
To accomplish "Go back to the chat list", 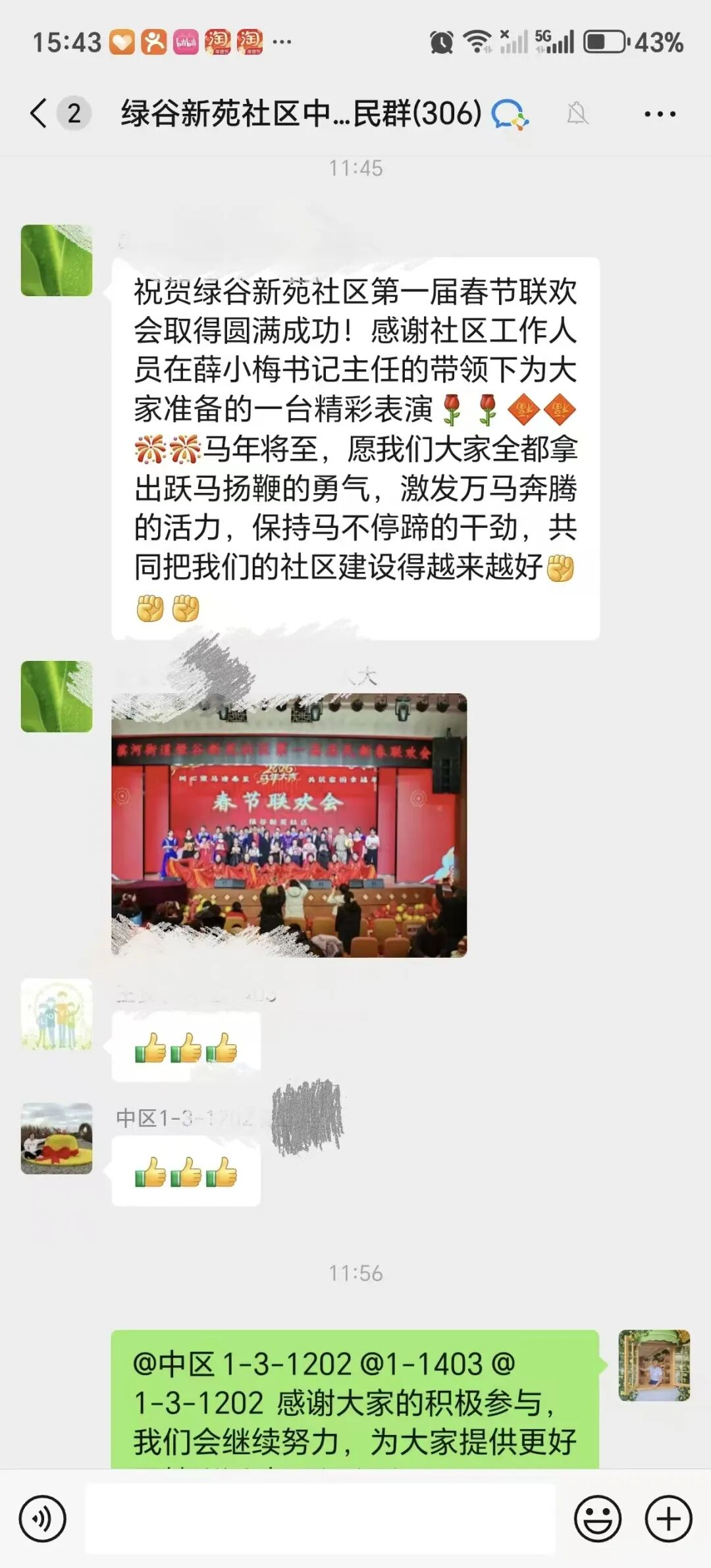I will point(39,113).
